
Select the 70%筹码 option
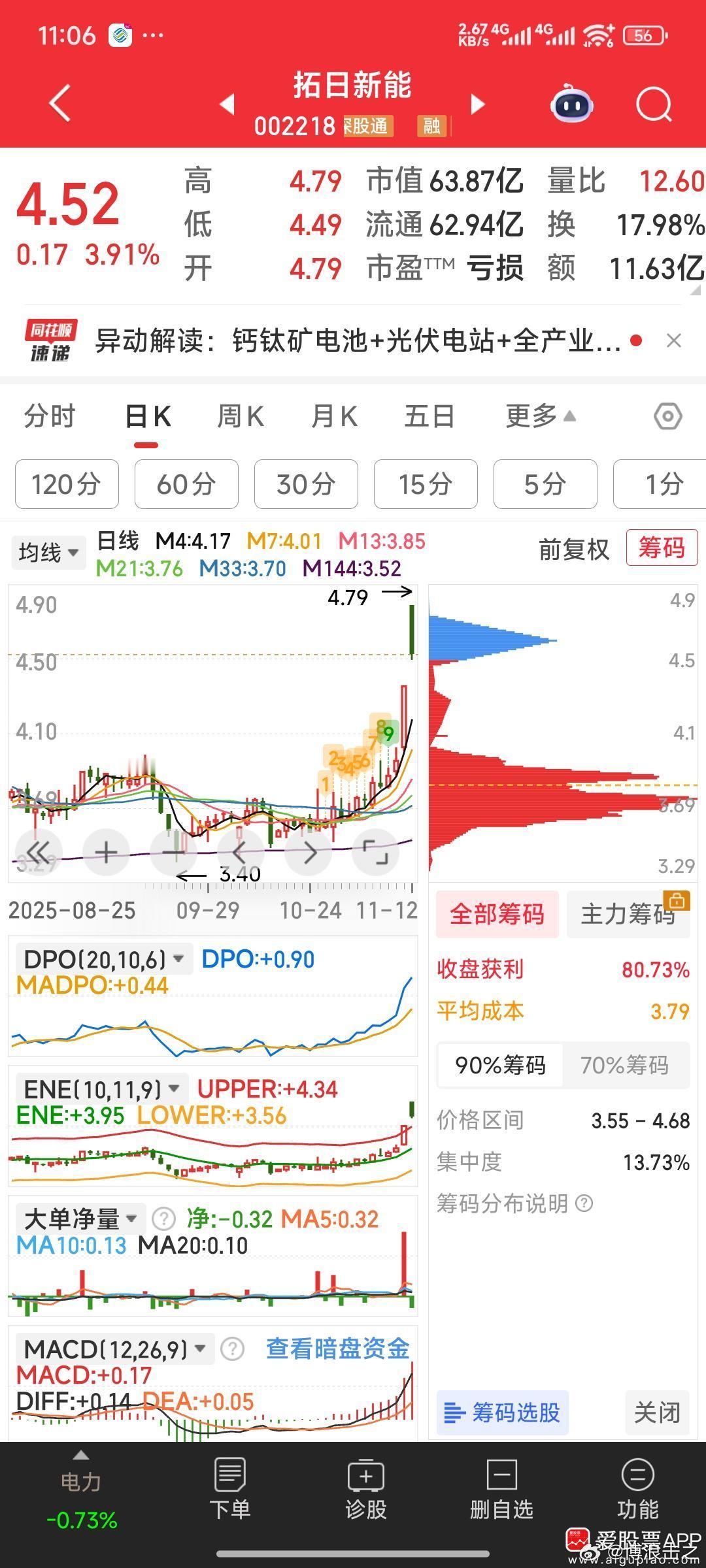click(x=624, y=1066)
